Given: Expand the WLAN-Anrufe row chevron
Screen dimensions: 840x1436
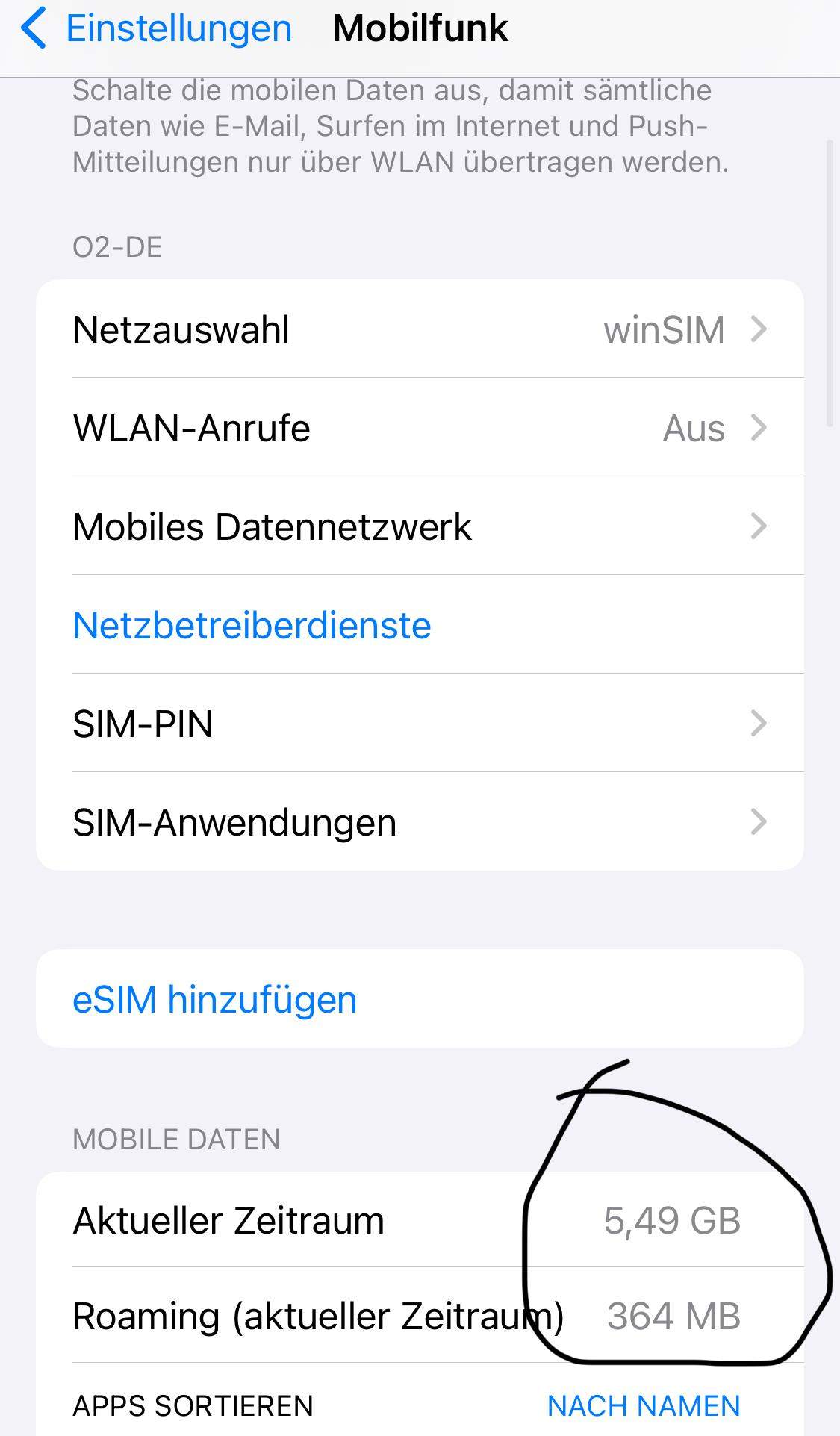Looking at the screenshot, I should pyautogui.click(x=760, y=427).
